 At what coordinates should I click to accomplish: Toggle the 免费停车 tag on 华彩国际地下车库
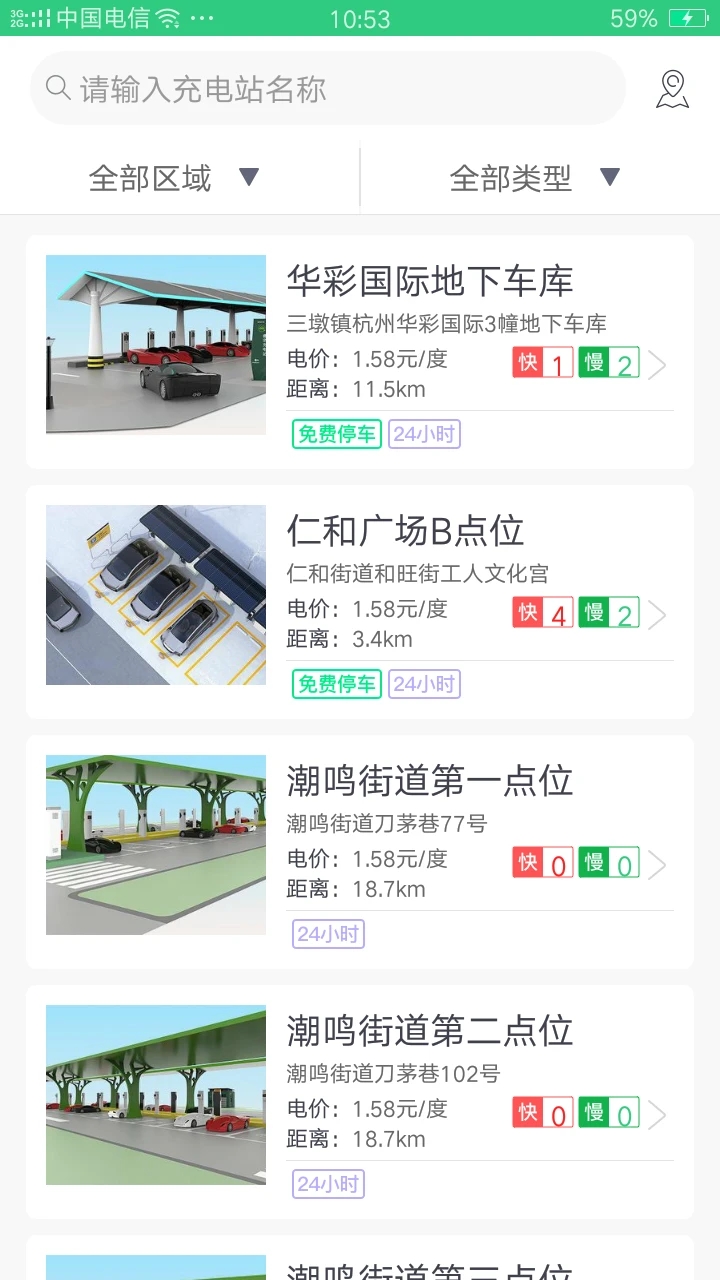click(x=335, y=434)
